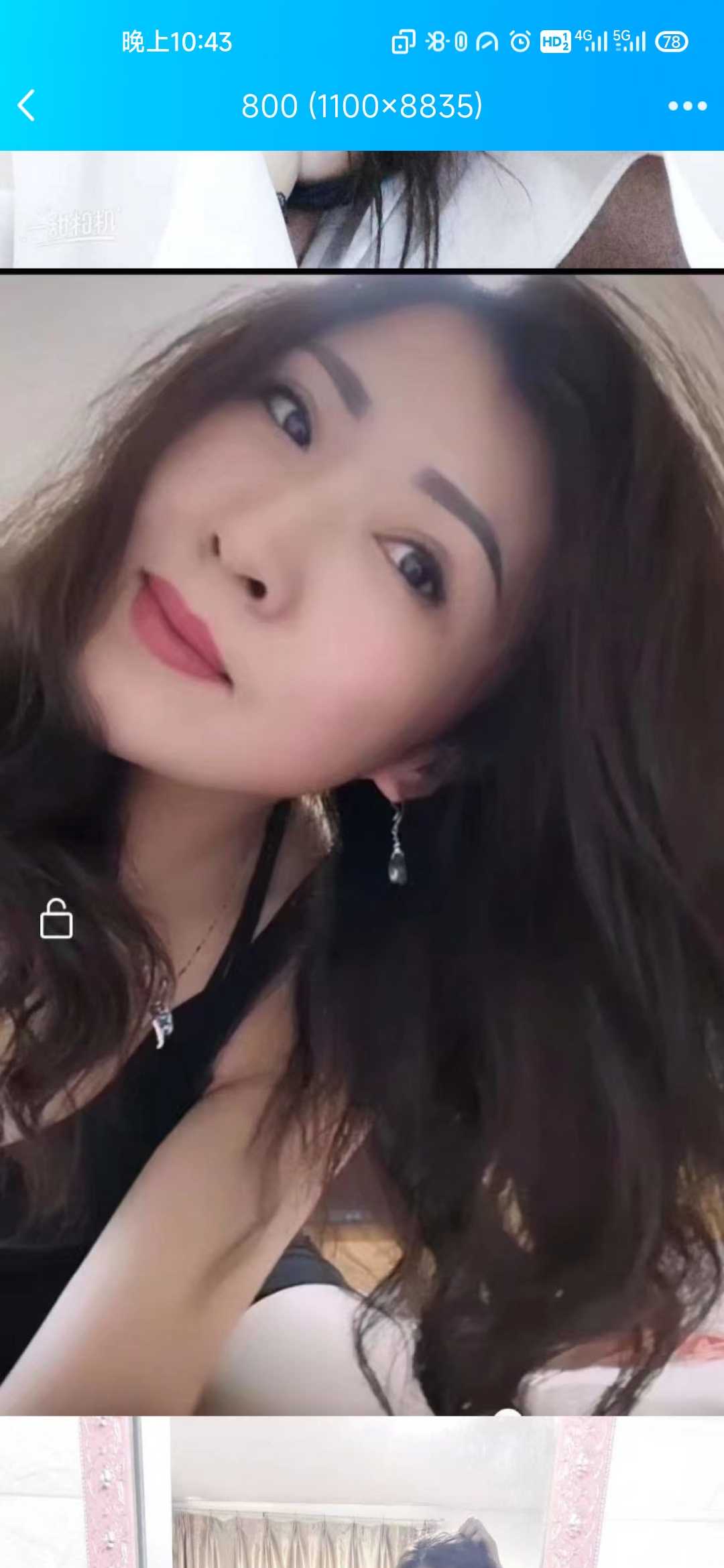The height and width of the screenshot is (1568, 724).
Task: Tap the image title 800 (1100×8835)
Action: point(362,105)
